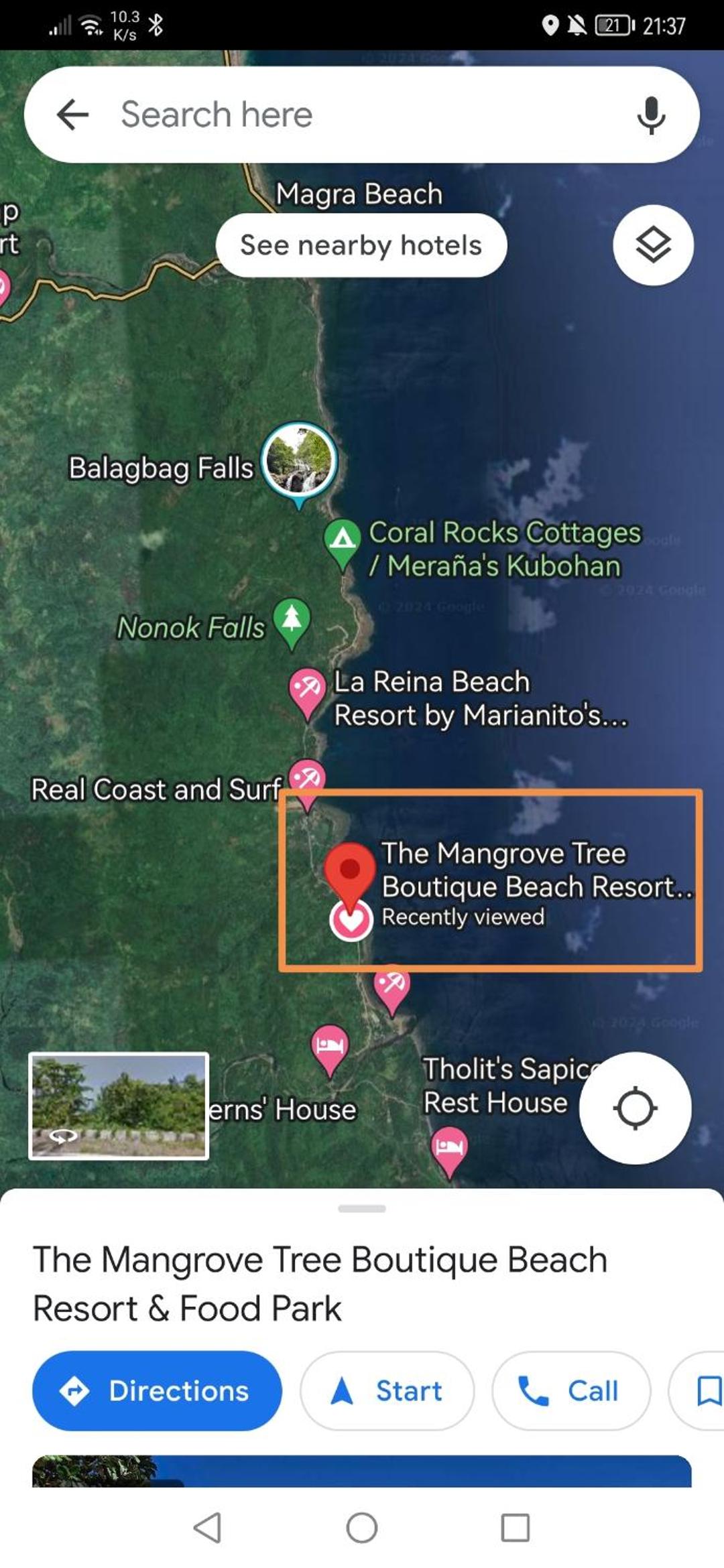Go back with the system back button

pyautogui.click(x=207, y=1528)
